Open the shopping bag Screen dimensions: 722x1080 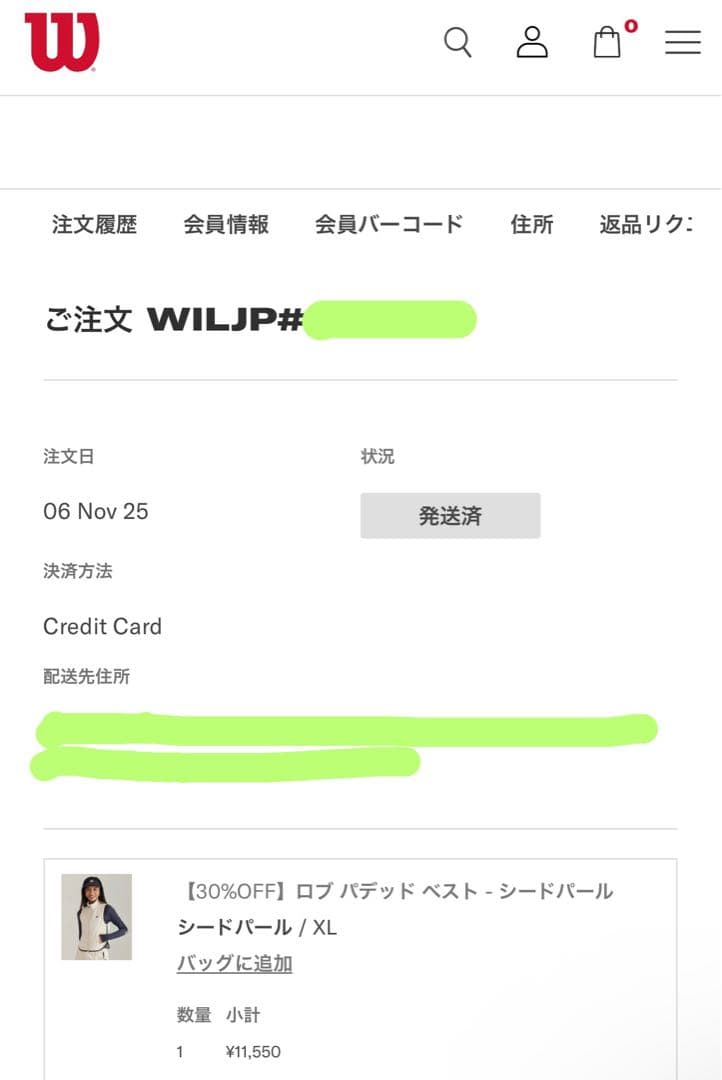[x=608, y=42]
